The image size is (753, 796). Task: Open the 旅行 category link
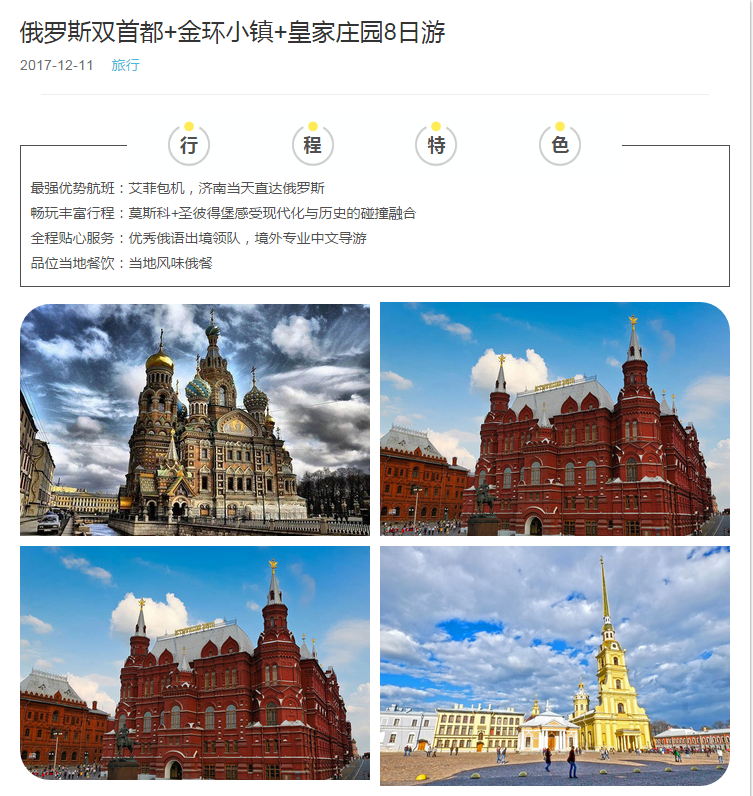[x=125, y=65]
